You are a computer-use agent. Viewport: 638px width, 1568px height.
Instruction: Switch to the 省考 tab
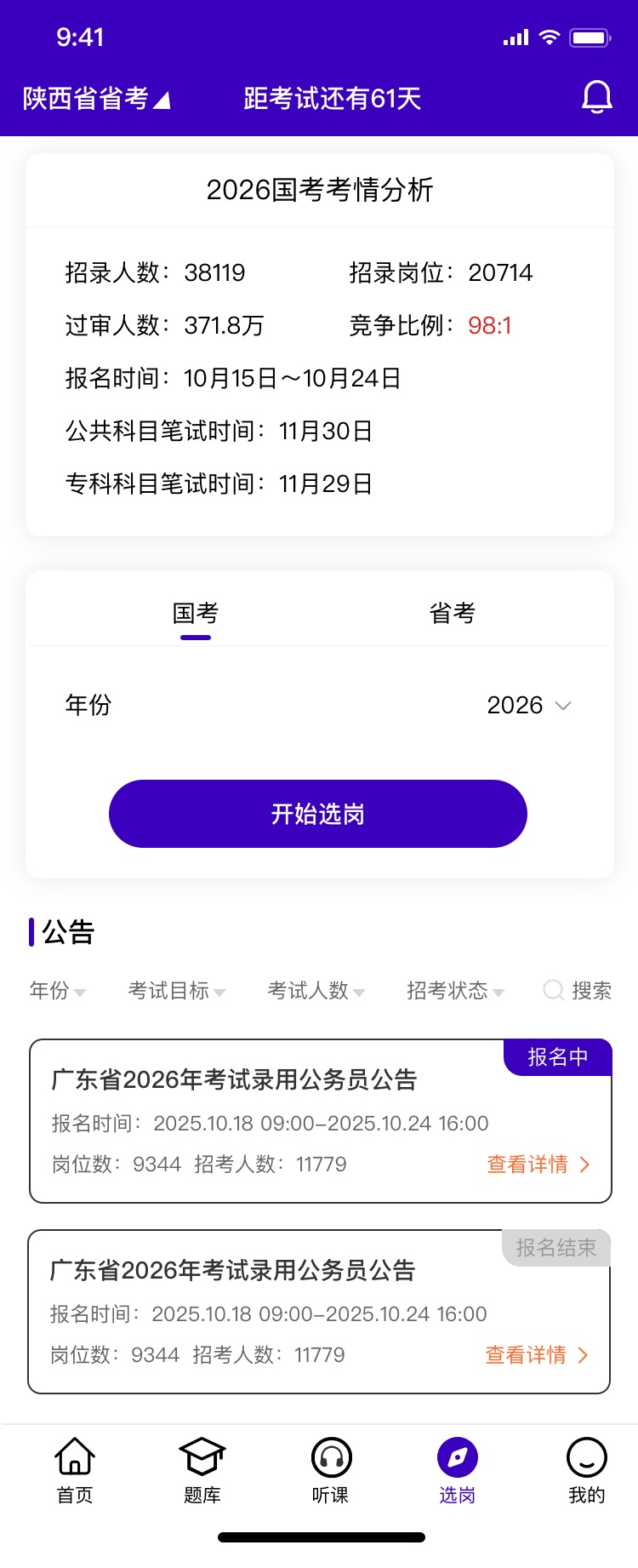pyautogui.click(x=452, y=612)
